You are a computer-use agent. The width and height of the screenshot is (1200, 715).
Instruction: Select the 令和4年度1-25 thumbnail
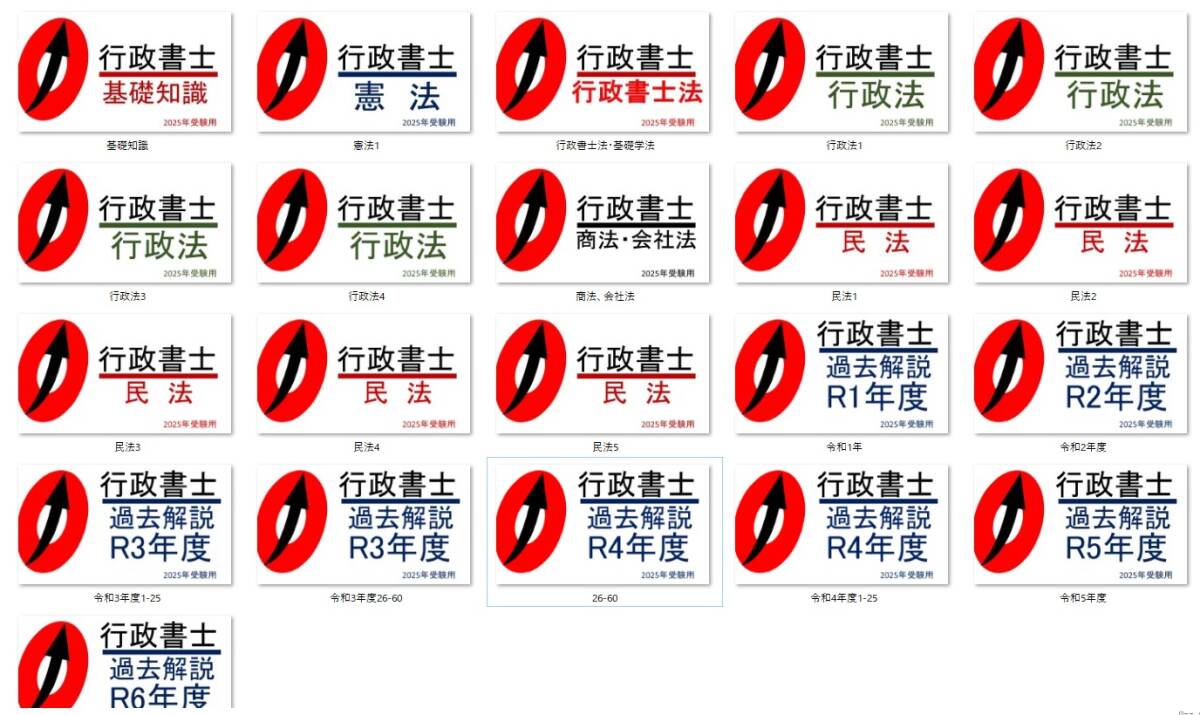point(842,525)
